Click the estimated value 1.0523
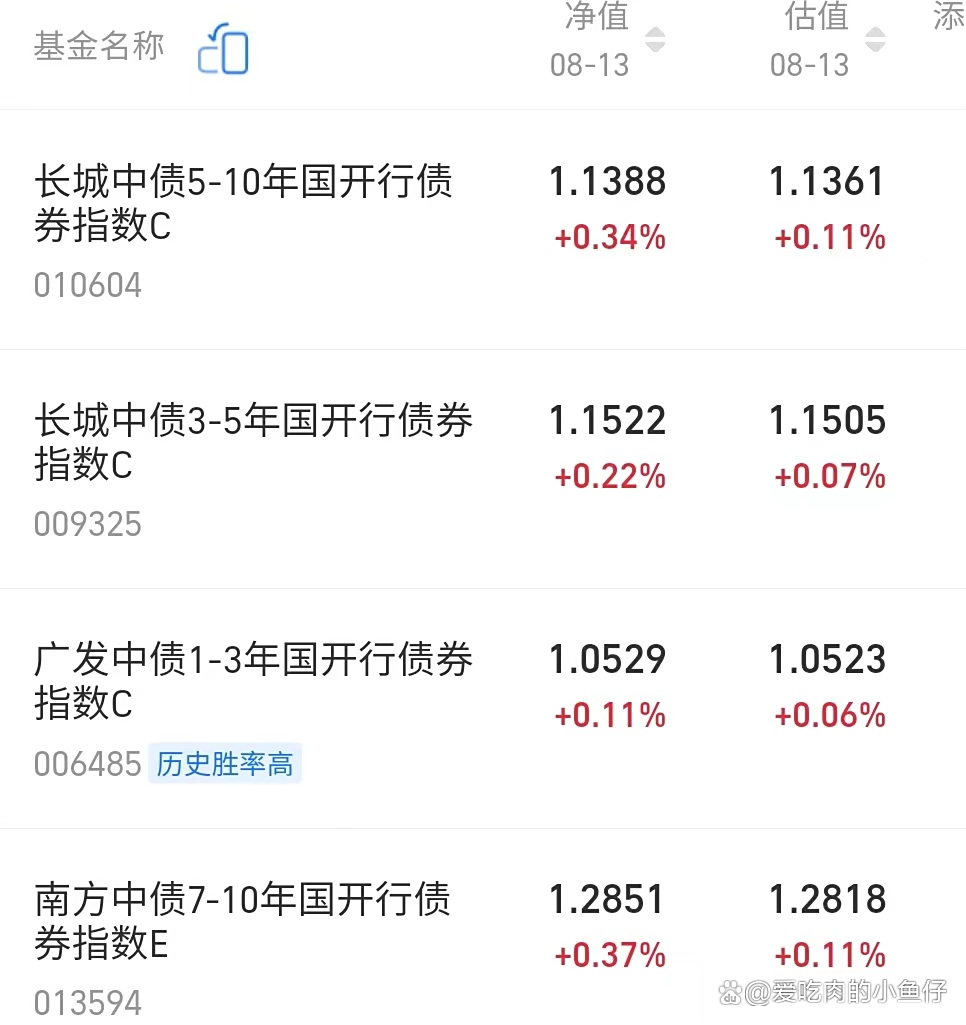The width and height of the screenshot is (966, 1025). (827, 659)
